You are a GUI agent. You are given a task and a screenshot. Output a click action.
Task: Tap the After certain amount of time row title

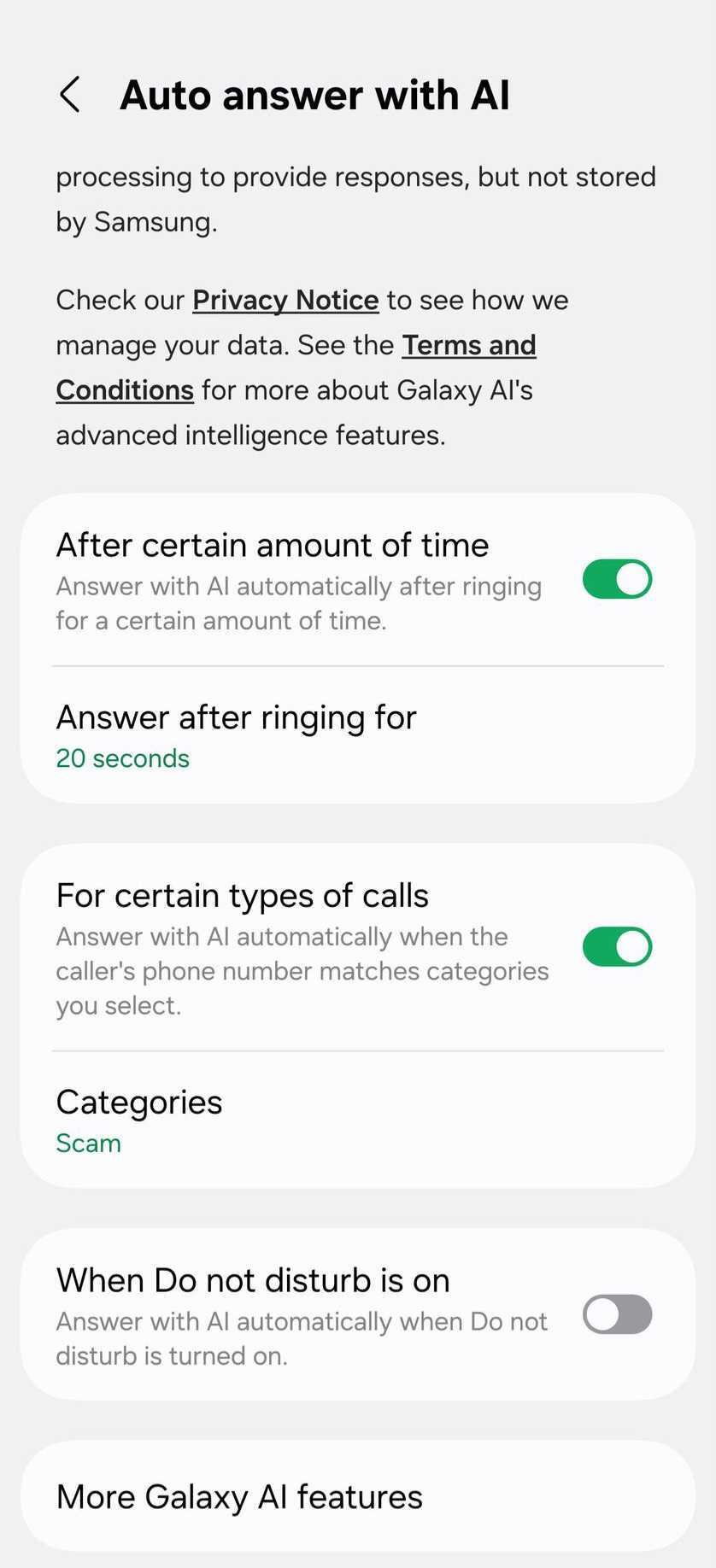(273, 544)
